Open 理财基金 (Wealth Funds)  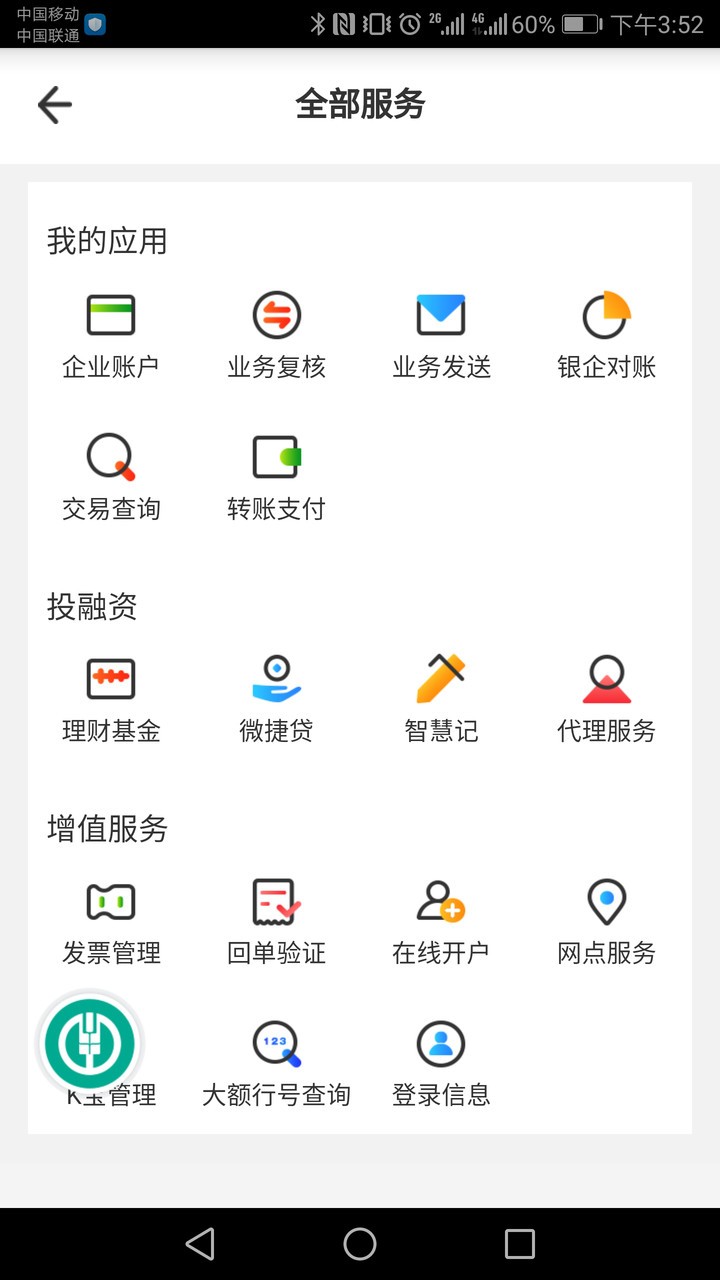(x=110, y=697)
